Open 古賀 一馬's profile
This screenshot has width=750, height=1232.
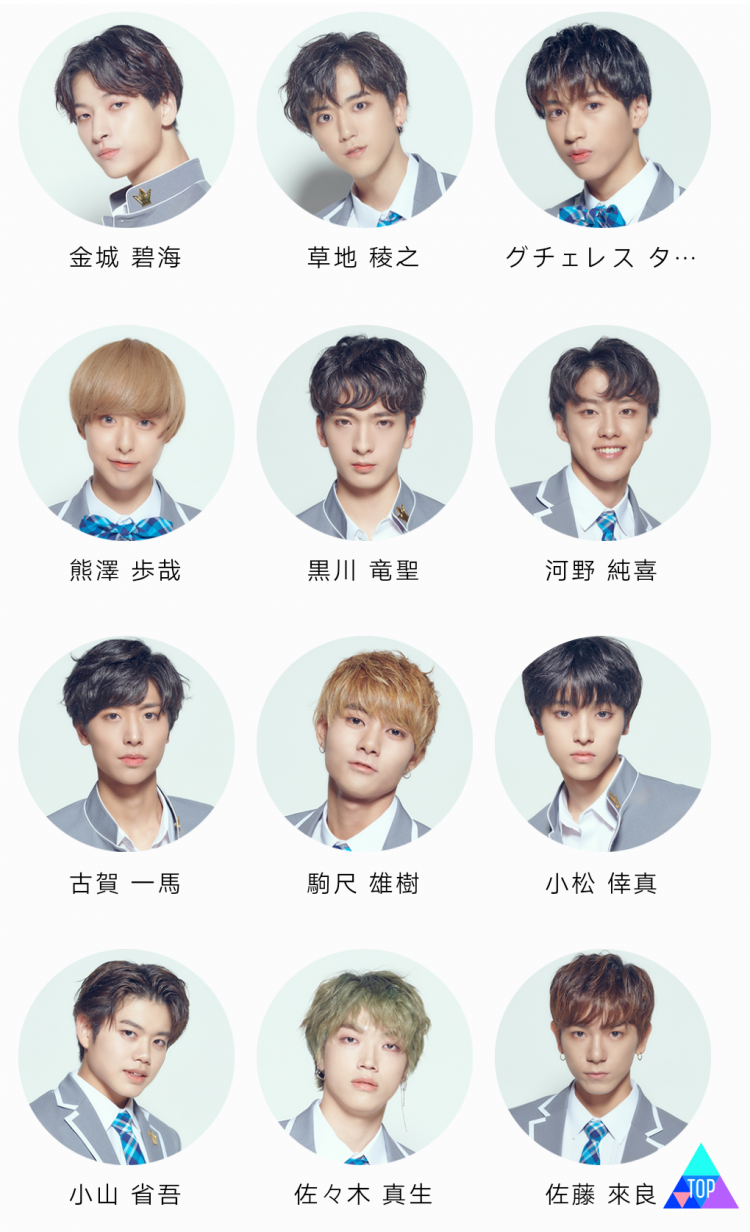(126, 745)
